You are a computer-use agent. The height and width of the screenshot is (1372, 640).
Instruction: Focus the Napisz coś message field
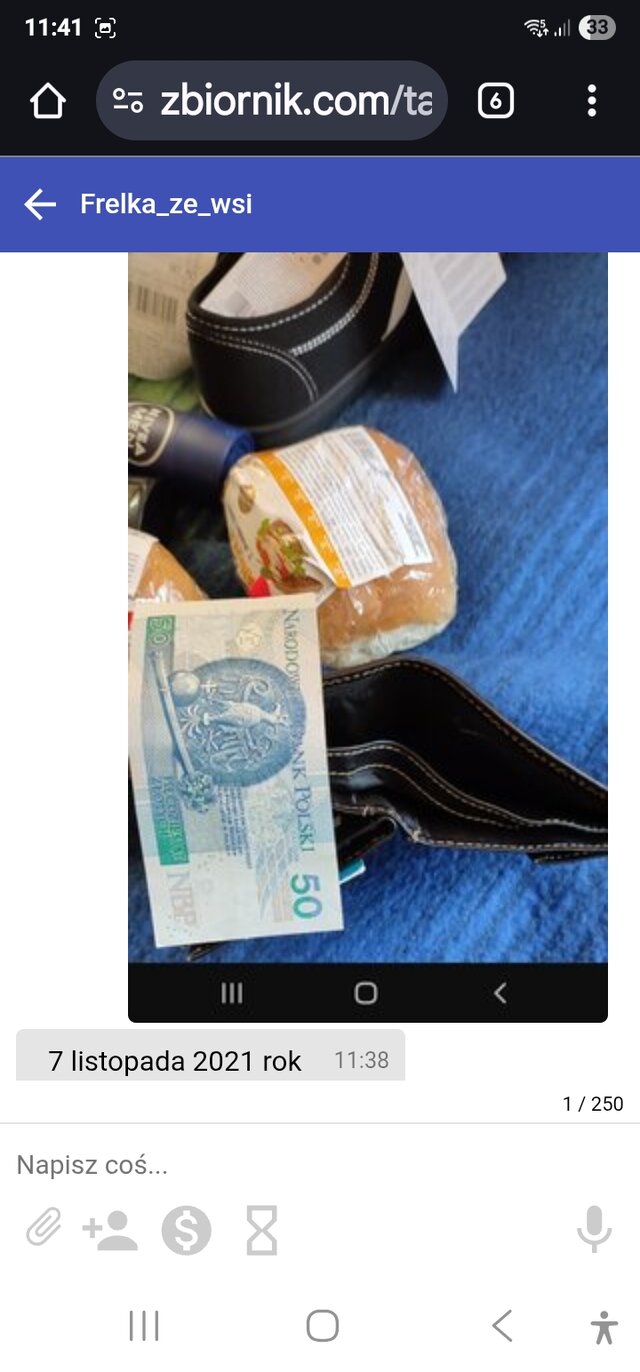(300, 1165)
